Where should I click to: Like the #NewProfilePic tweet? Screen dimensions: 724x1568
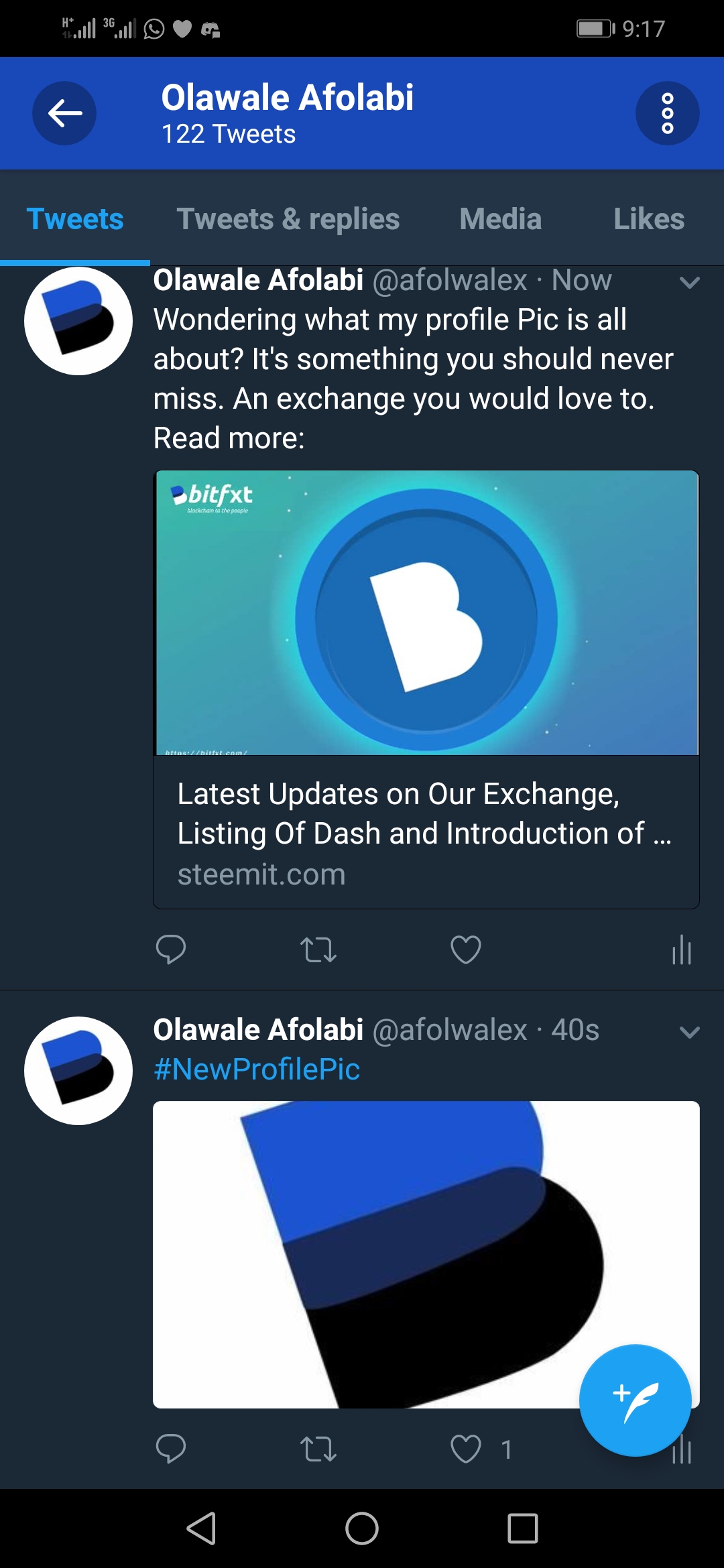click(466, 1449)
